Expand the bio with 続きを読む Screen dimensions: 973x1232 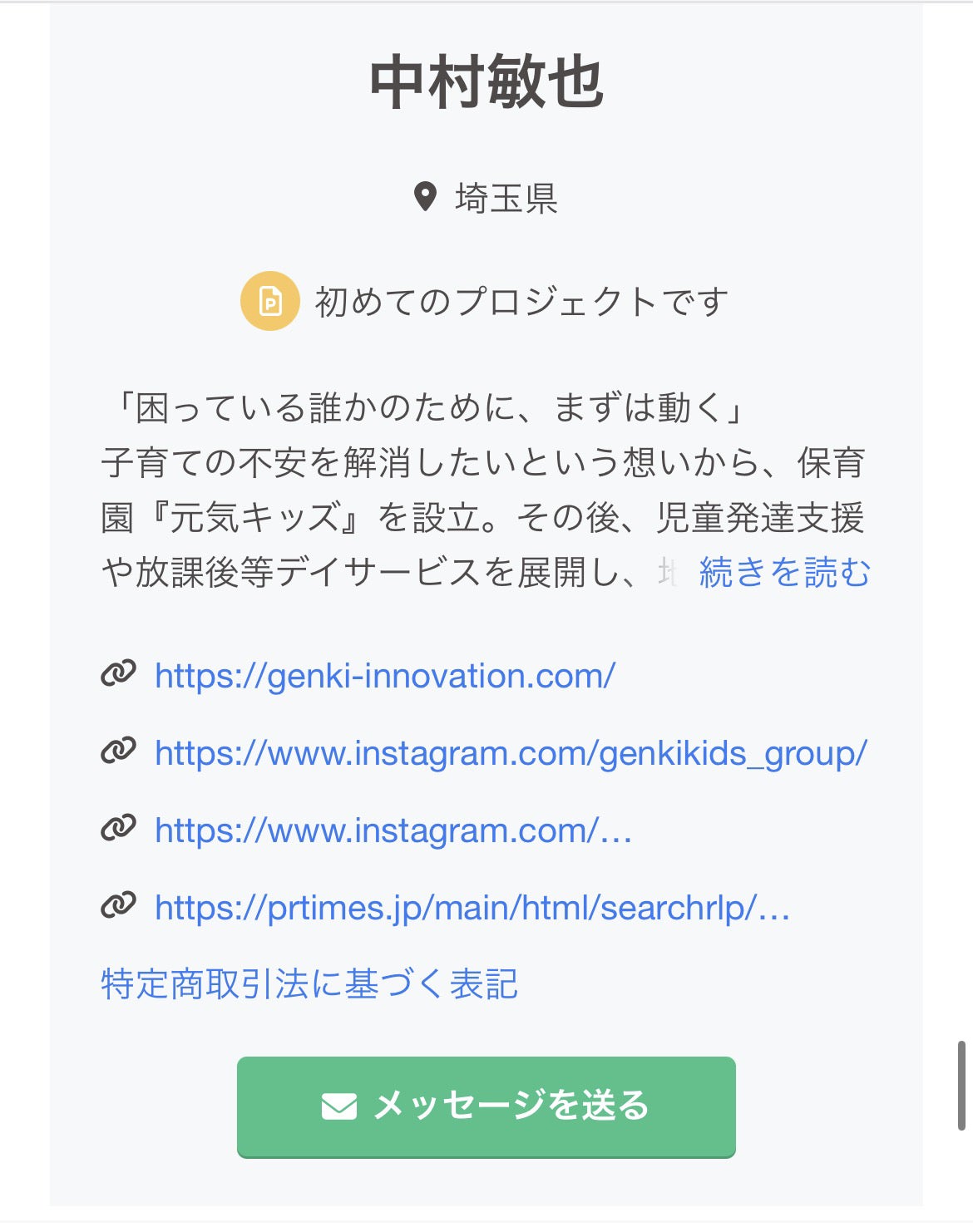coord(784,572)
